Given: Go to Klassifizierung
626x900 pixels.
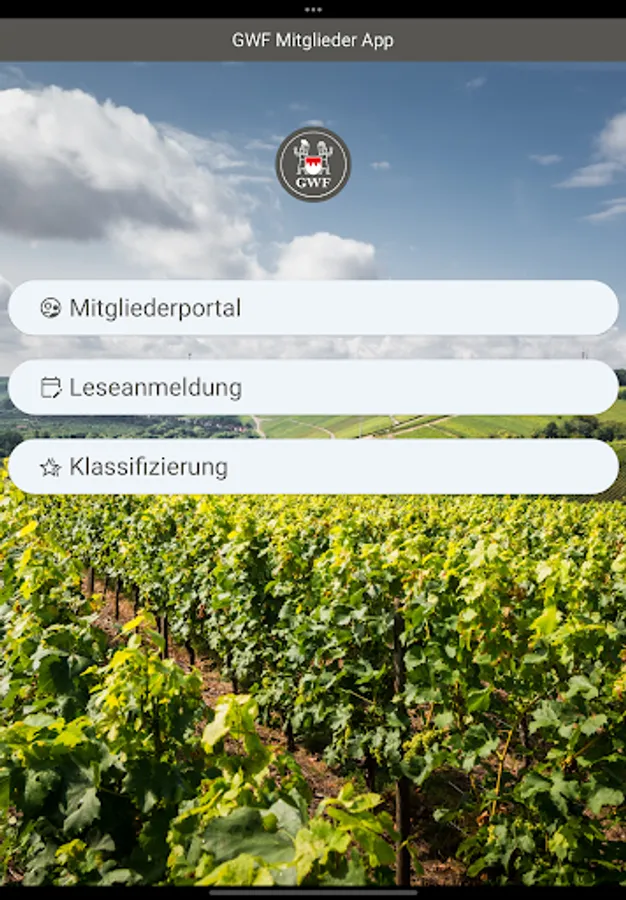Looking at the screenshot, I should [313, 467].
